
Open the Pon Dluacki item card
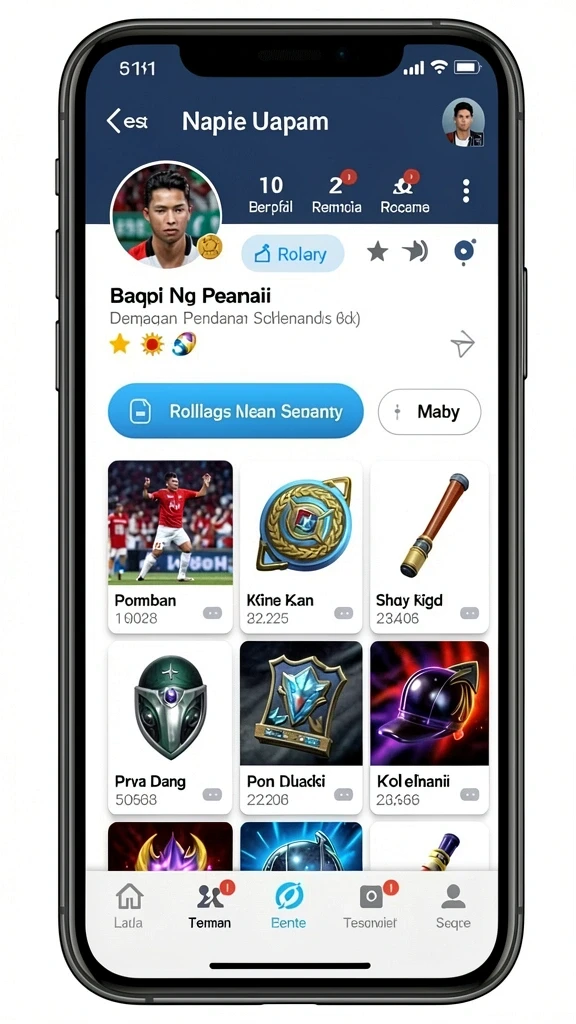pos(300,727)
